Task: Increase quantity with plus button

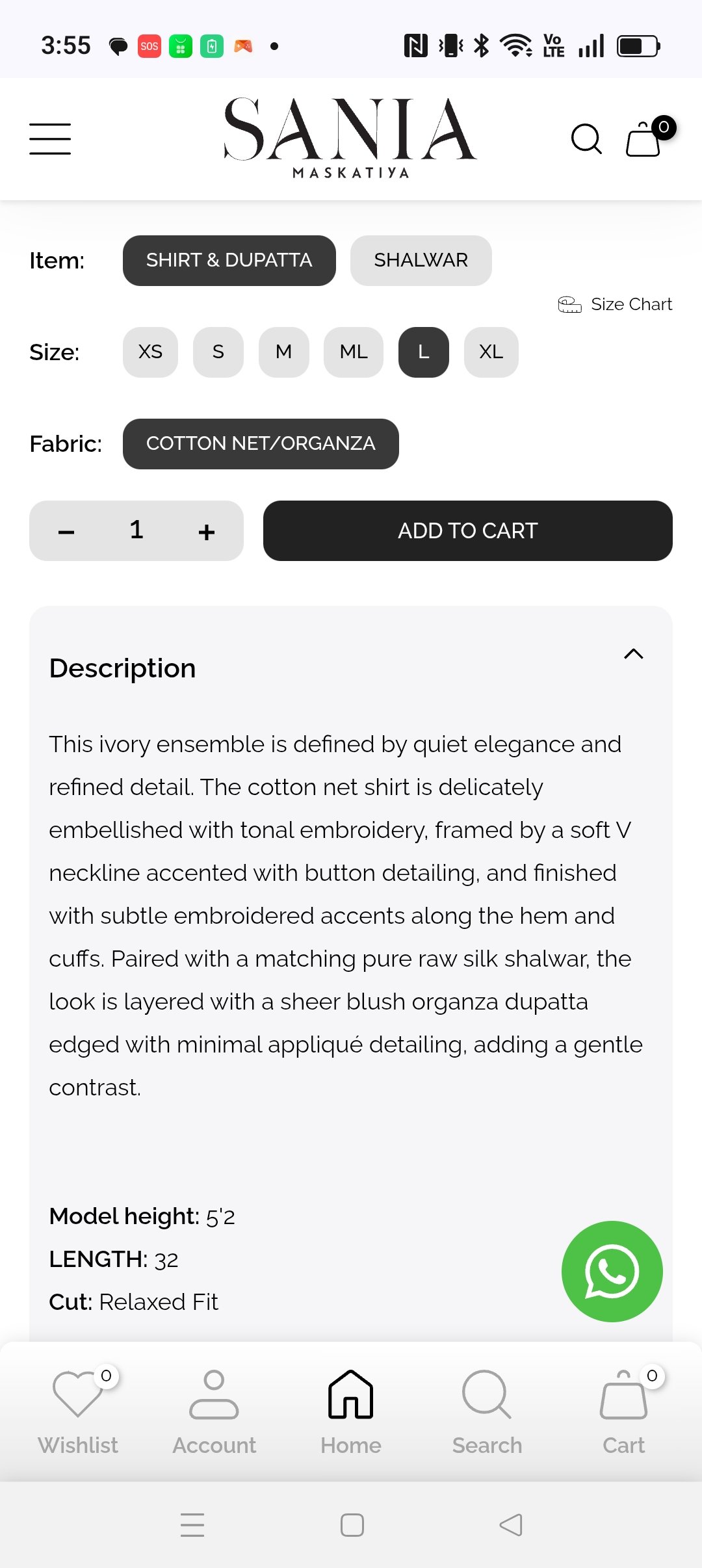Action: point(207,531)
